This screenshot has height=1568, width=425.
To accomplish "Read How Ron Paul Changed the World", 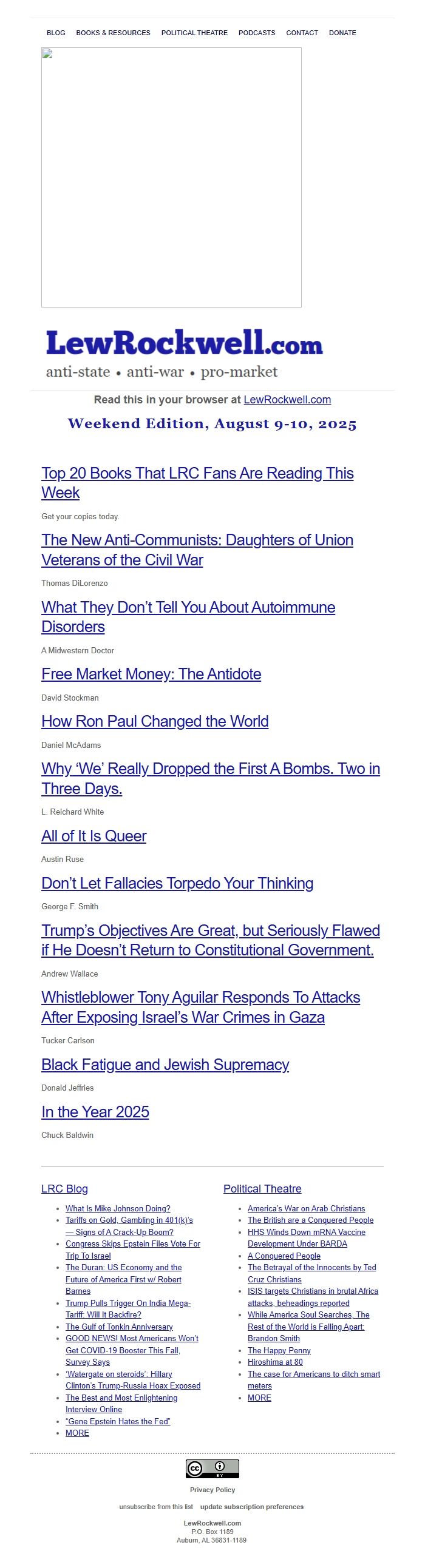I will (155, 721).
